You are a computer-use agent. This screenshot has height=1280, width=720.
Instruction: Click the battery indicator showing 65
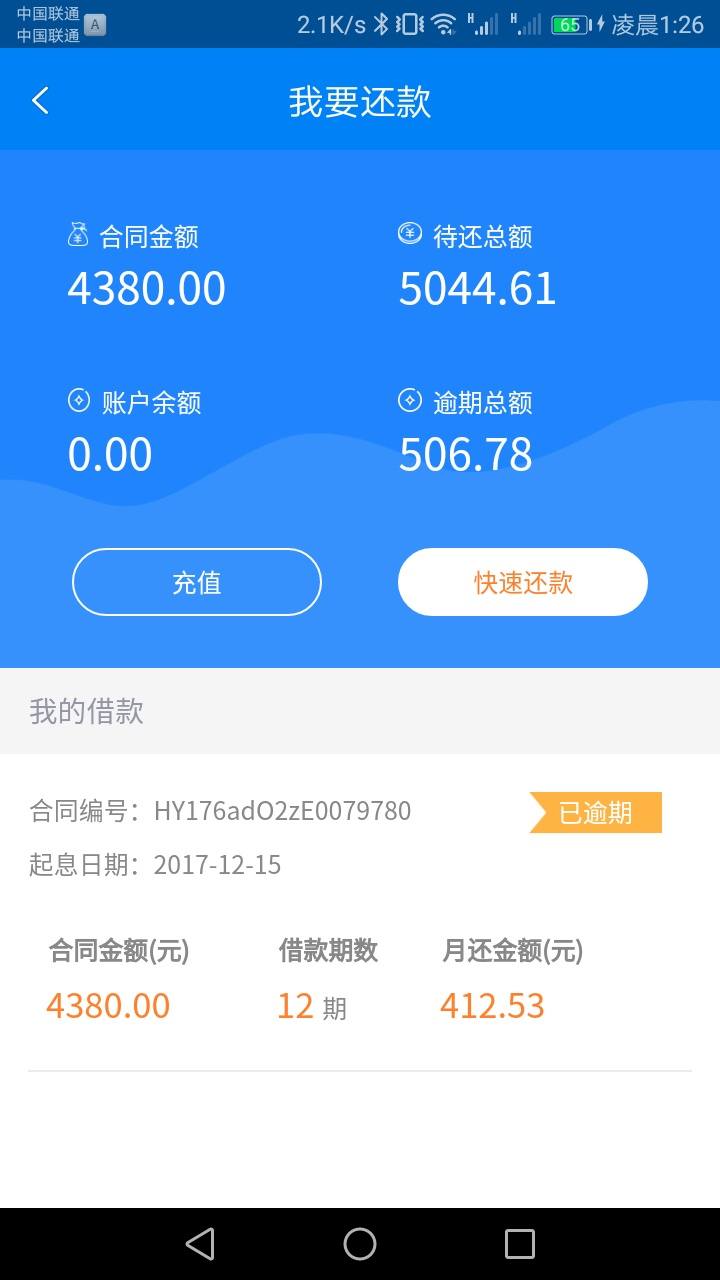(x=568, y=22)
